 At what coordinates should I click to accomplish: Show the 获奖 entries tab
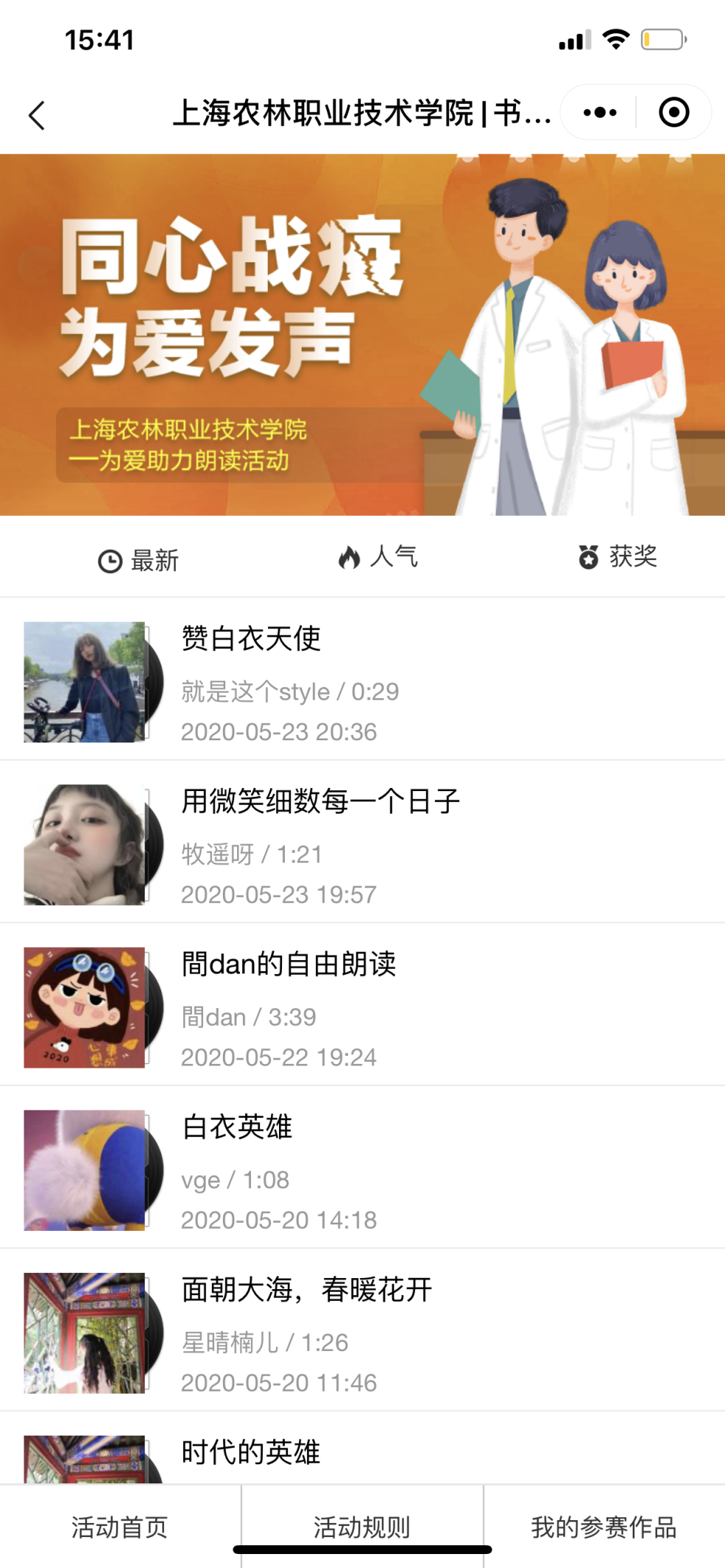coord(618,557)
